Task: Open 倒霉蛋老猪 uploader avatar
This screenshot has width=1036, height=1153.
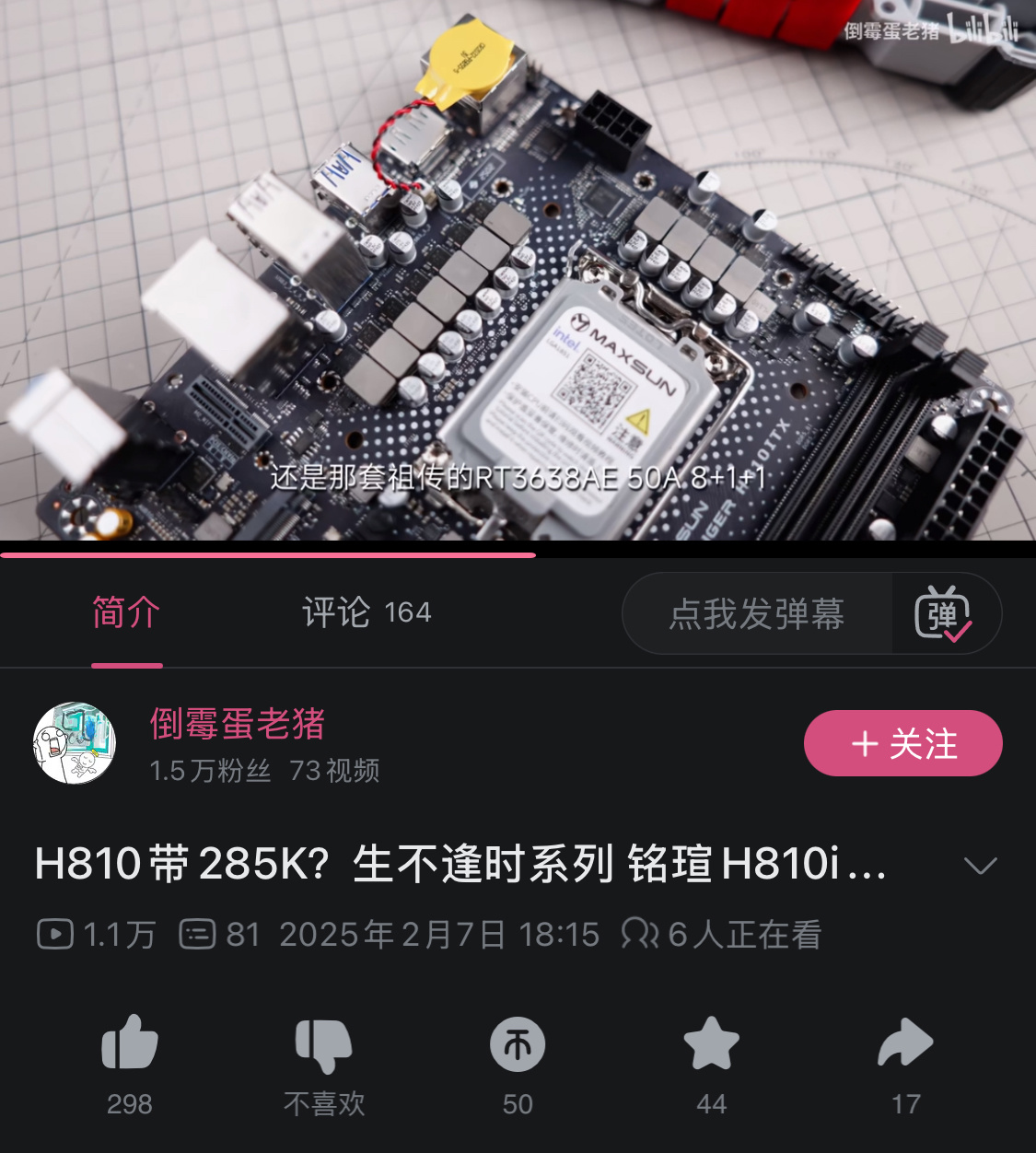Action: point(75,743)
